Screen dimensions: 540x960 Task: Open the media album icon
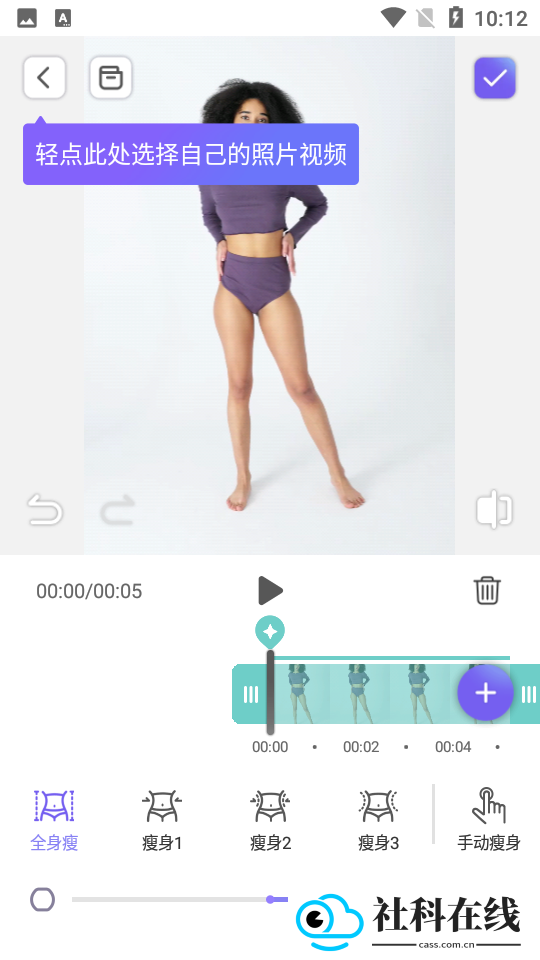click(x=111, y=78)
